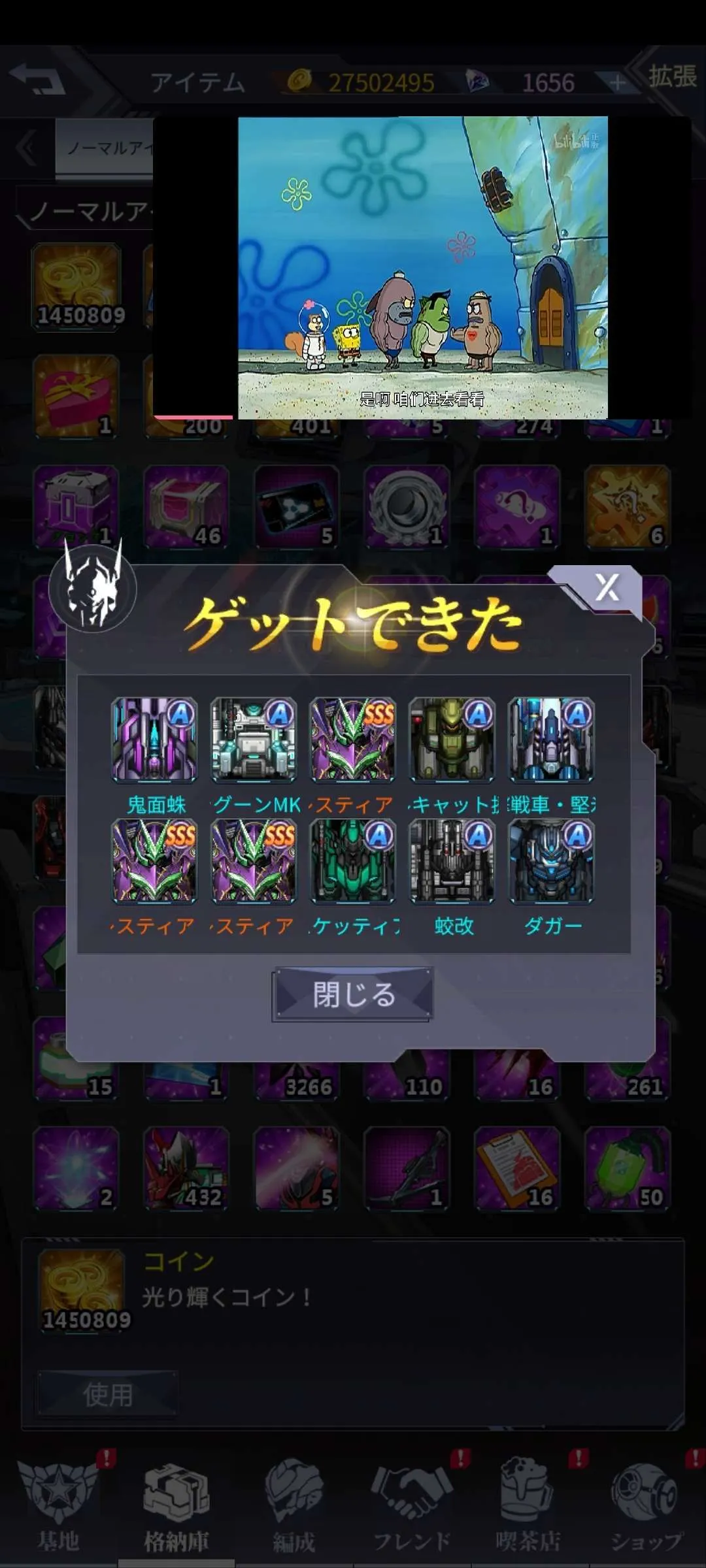
Task: Go back with the top-left arrow
Action: pyautogui.click(x=38, y=79)
